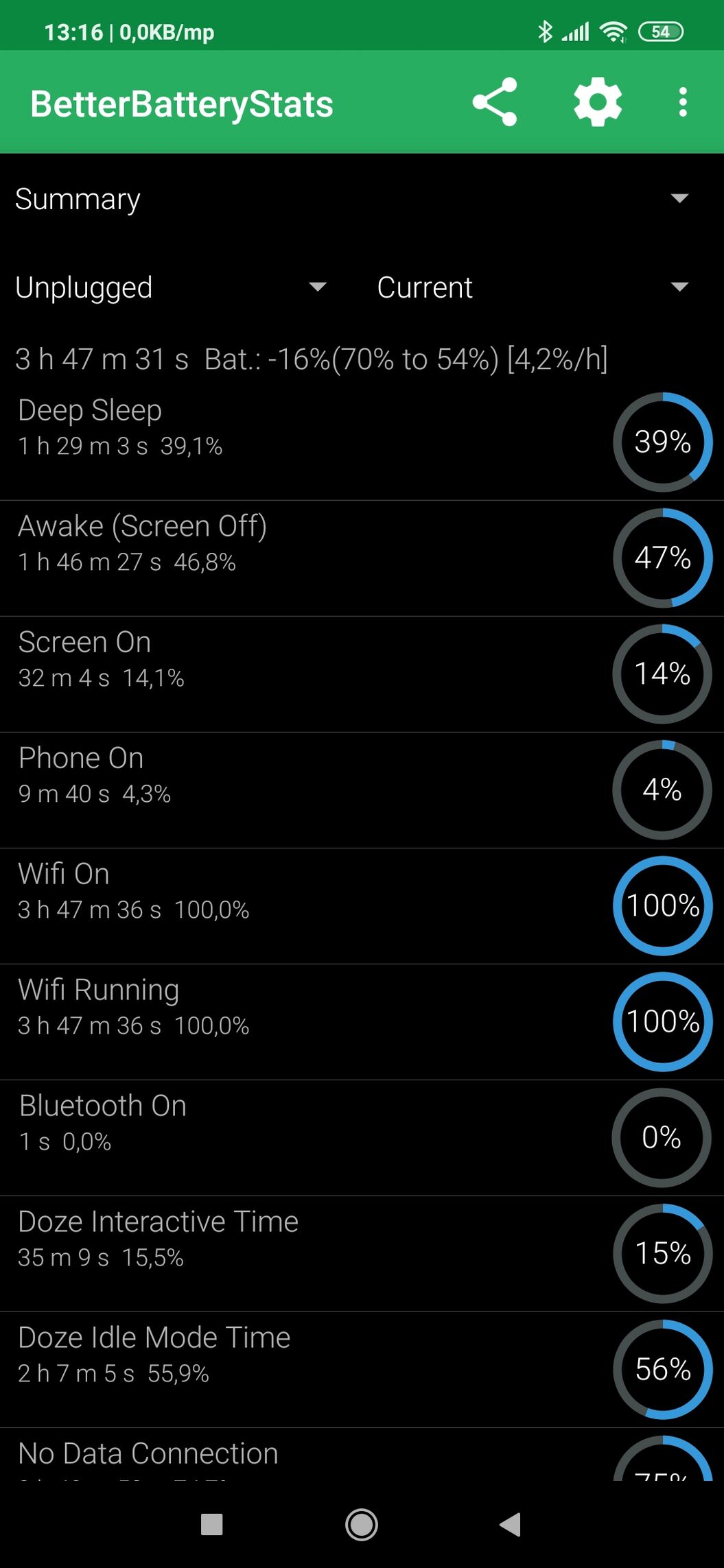Open the Current reference dropdown
The image size is (724, 1568).
(532, 287)
